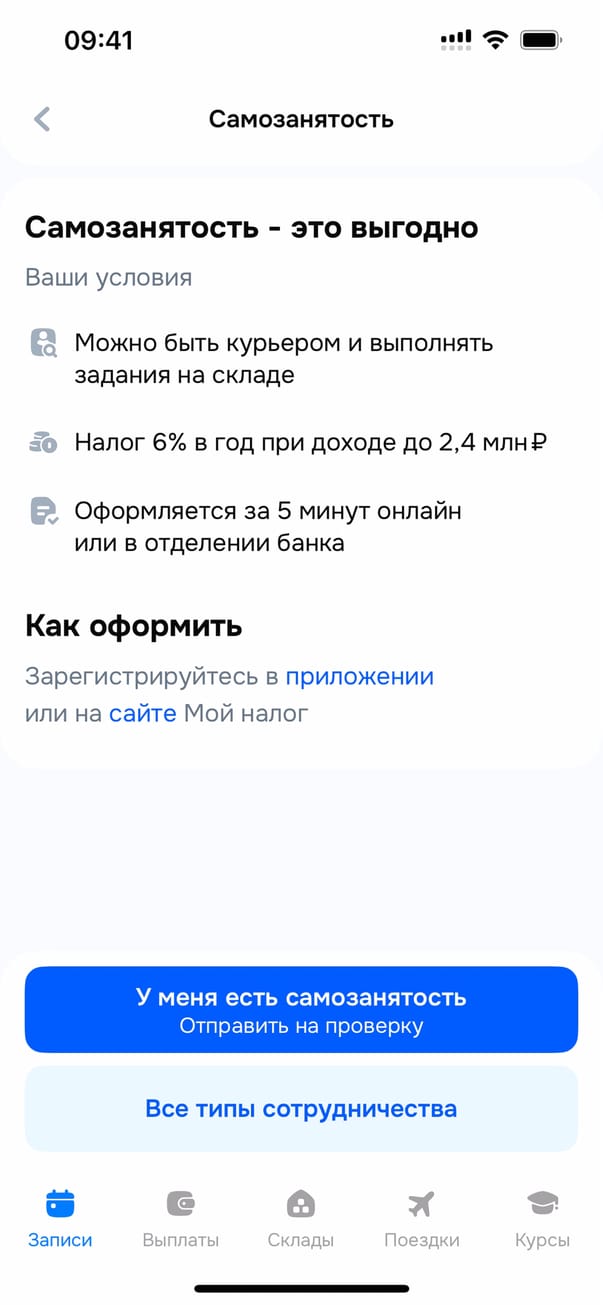The width and height of the screenshot is (603, 1305).
Task: Open the Склады tab
Action: coord(300,1218)
